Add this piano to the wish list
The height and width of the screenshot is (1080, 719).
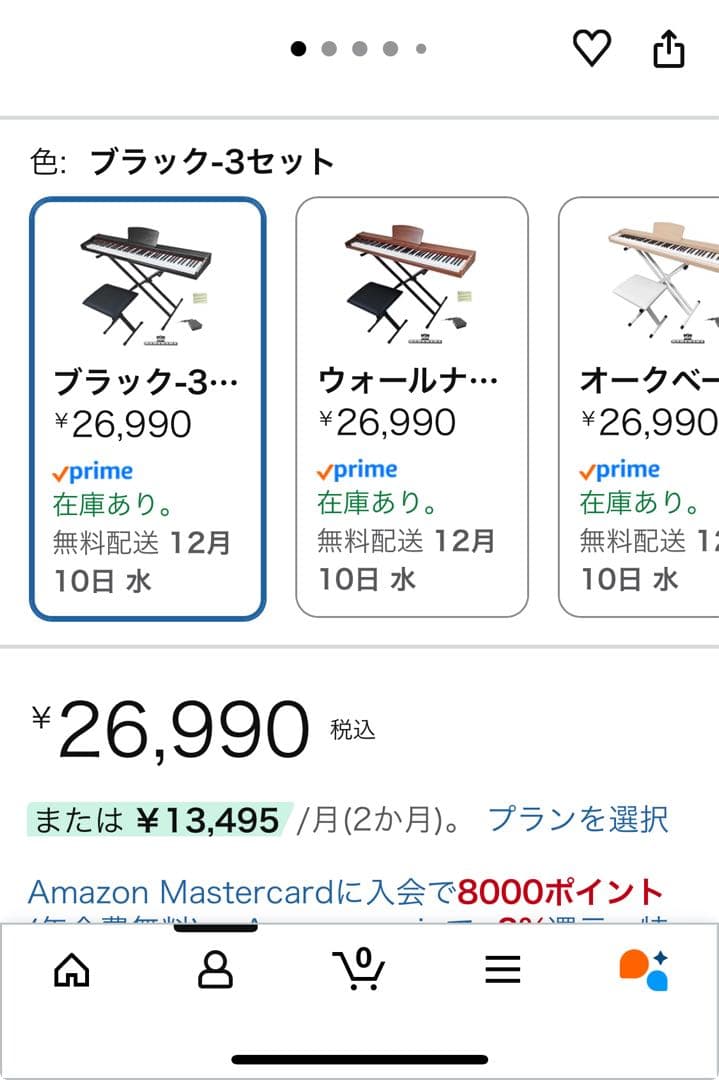[x=591, y=48]
